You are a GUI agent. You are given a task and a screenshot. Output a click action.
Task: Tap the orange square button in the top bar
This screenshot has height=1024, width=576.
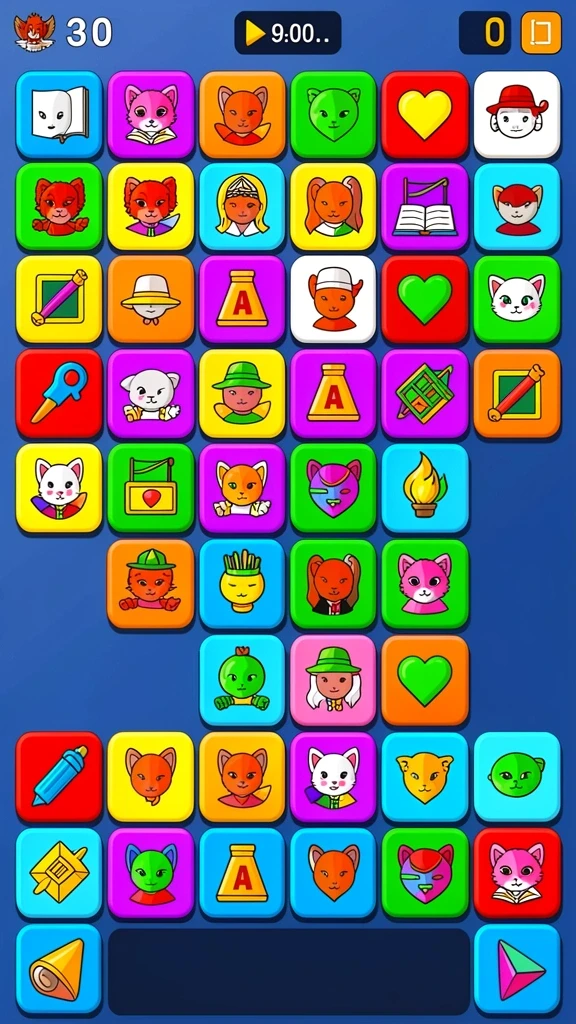coord(541,32)
